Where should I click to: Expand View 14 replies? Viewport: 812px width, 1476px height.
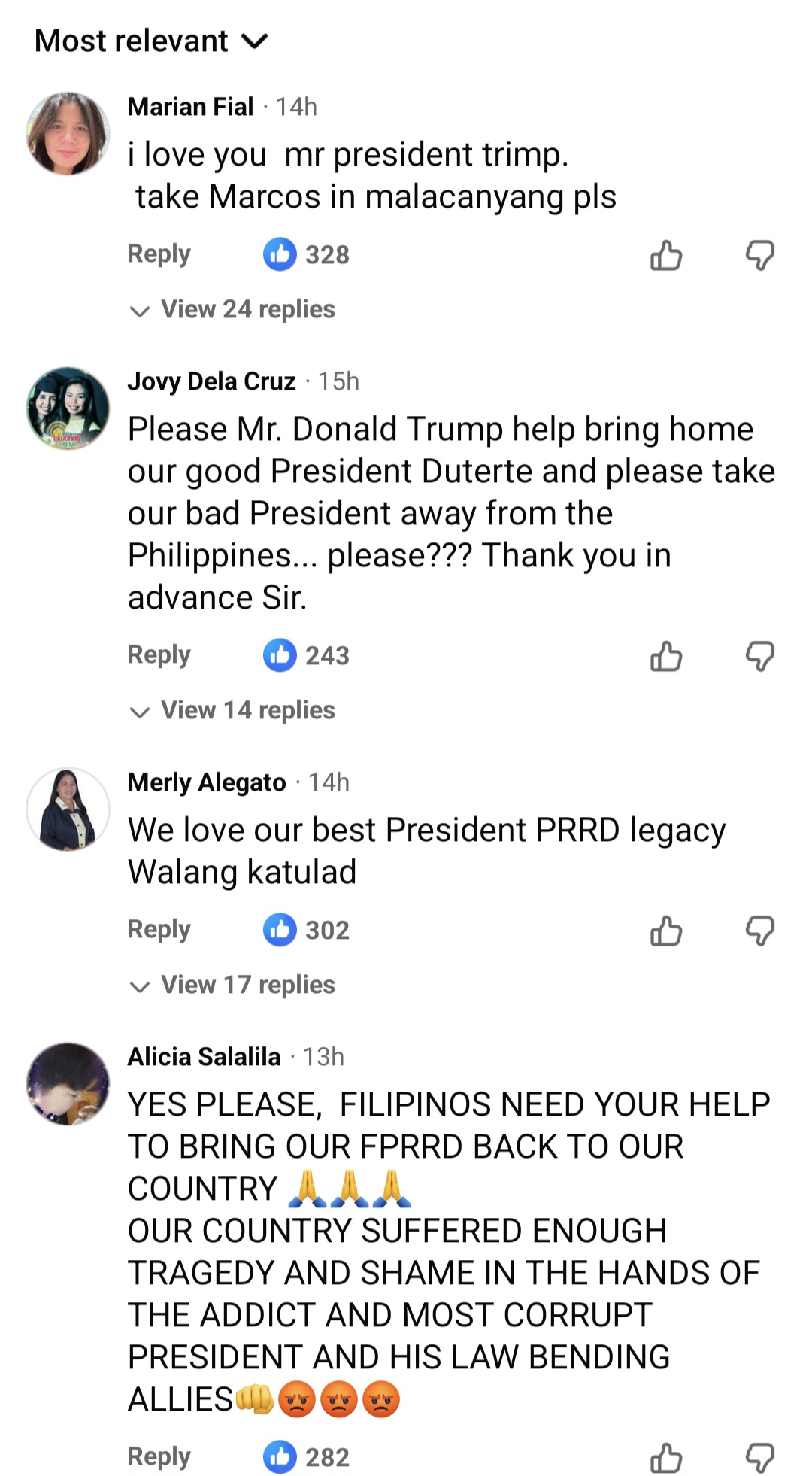233,710
